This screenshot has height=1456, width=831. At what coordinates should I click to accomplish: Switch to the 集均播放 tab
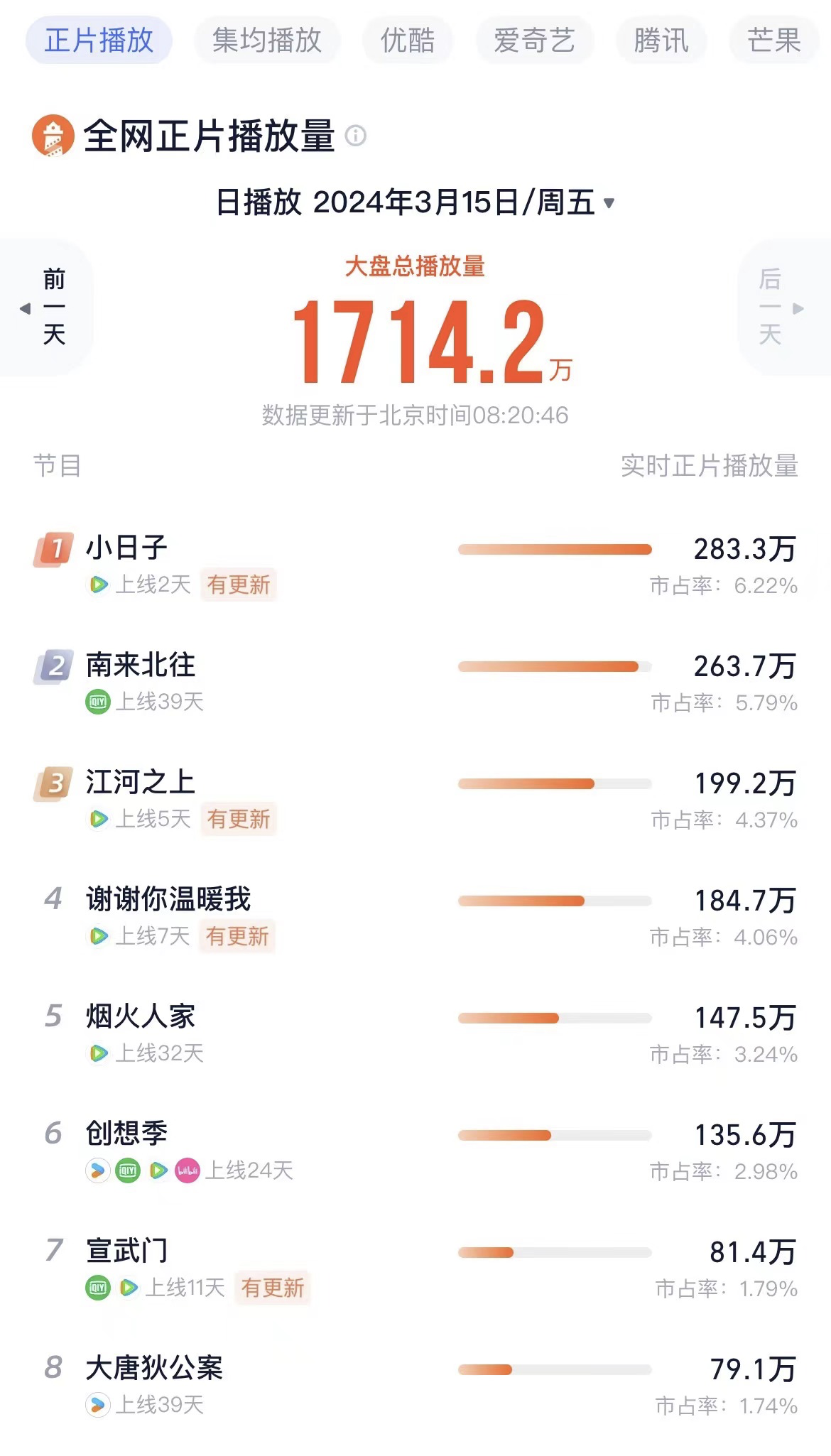click(x=266, y=40)
